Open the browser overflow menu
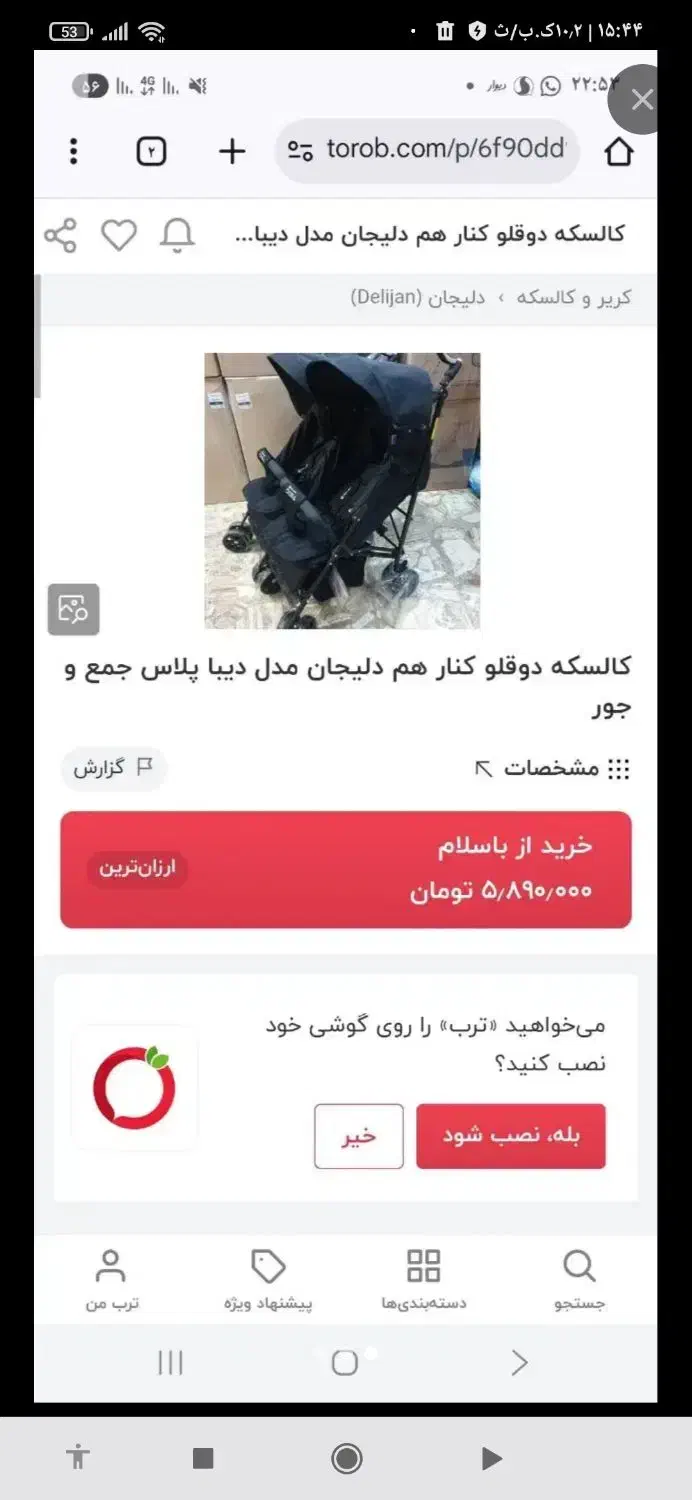 pyautogui.click(x=73, y=151)
